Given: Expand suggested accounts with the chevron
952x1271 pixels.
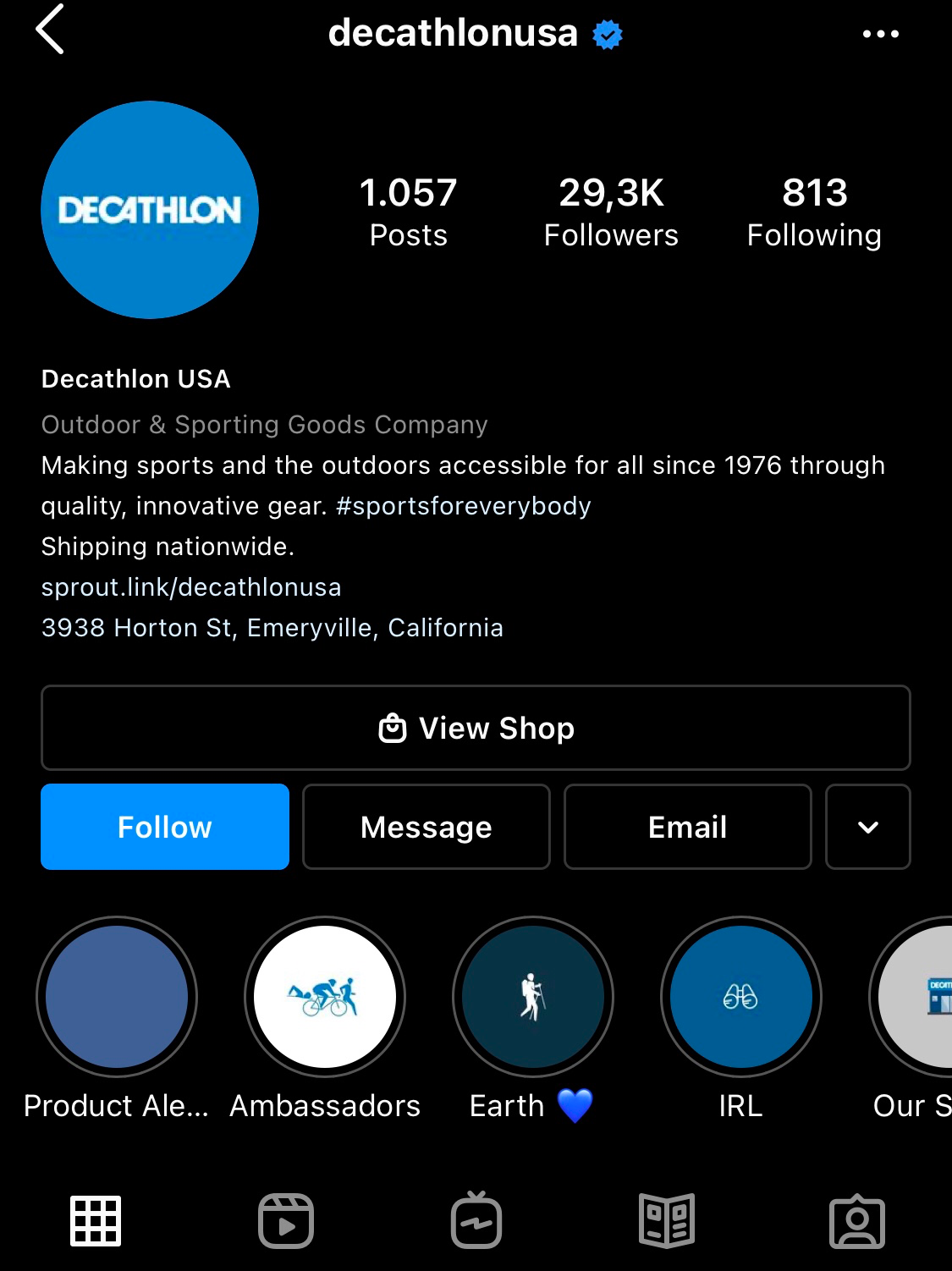Looking at the screenshot, I should [x=867, y=827].
